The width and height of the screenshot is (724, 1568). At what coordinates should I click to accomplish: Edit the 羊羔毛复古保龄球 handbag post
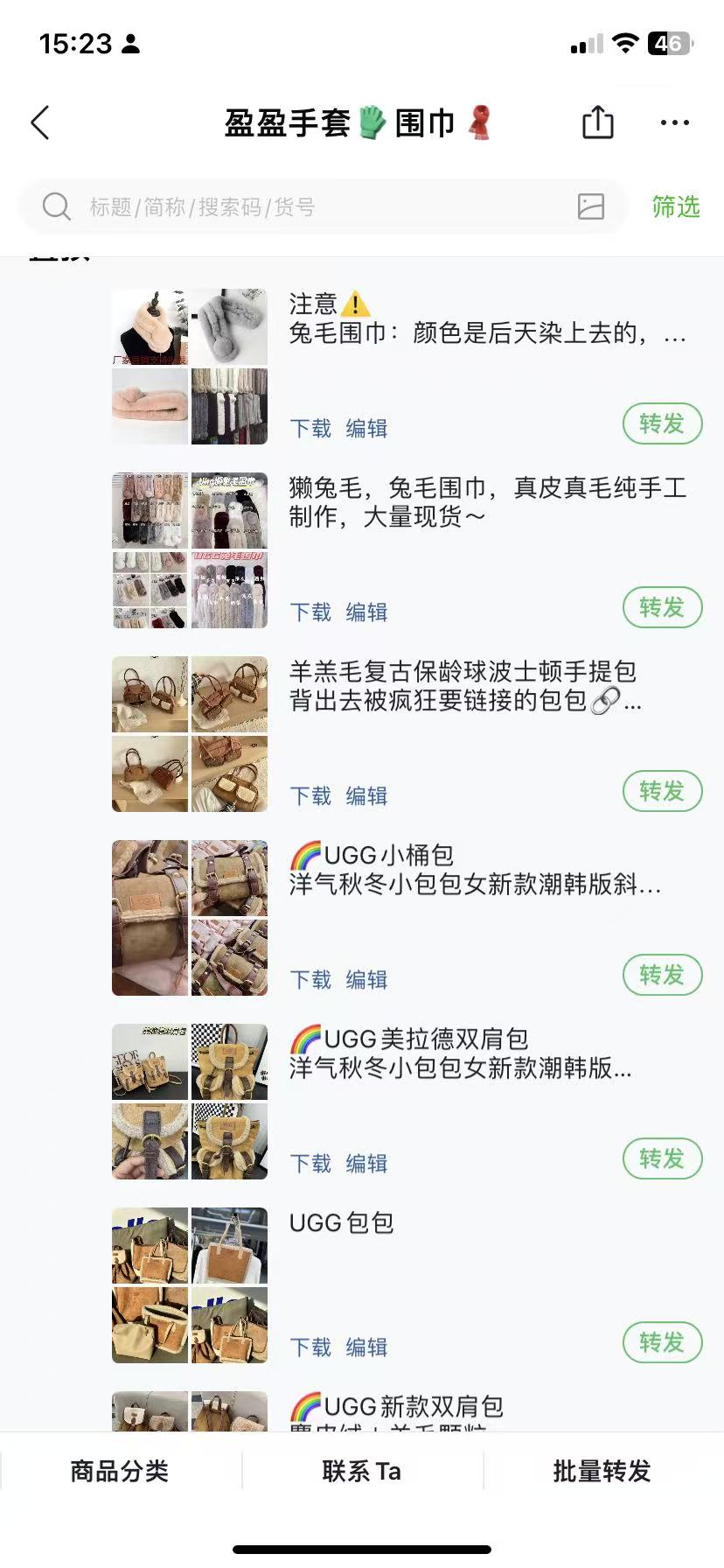[366, 796]
